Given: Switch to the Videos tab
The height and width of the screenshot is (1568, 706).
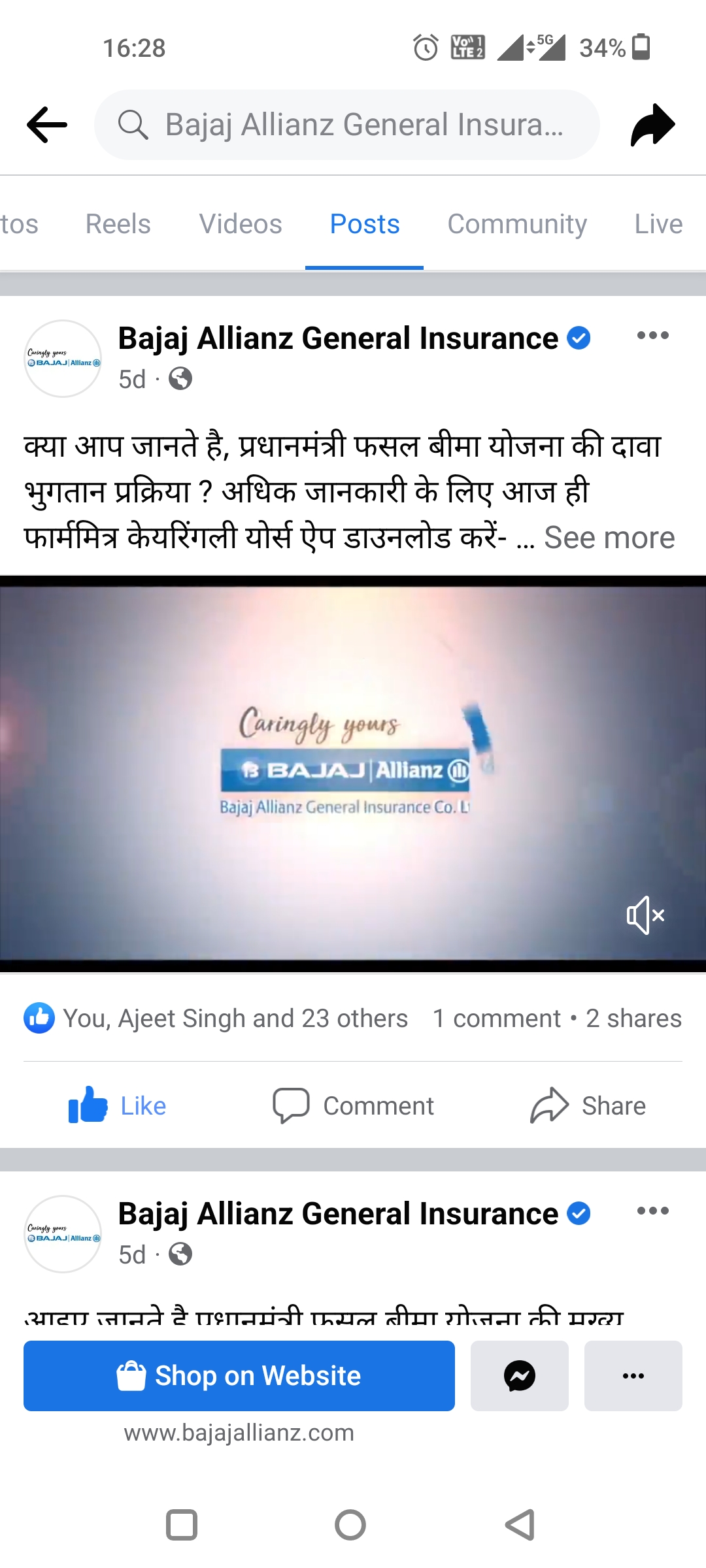Looking at the screenshot, I should click(x=241, y=224).
